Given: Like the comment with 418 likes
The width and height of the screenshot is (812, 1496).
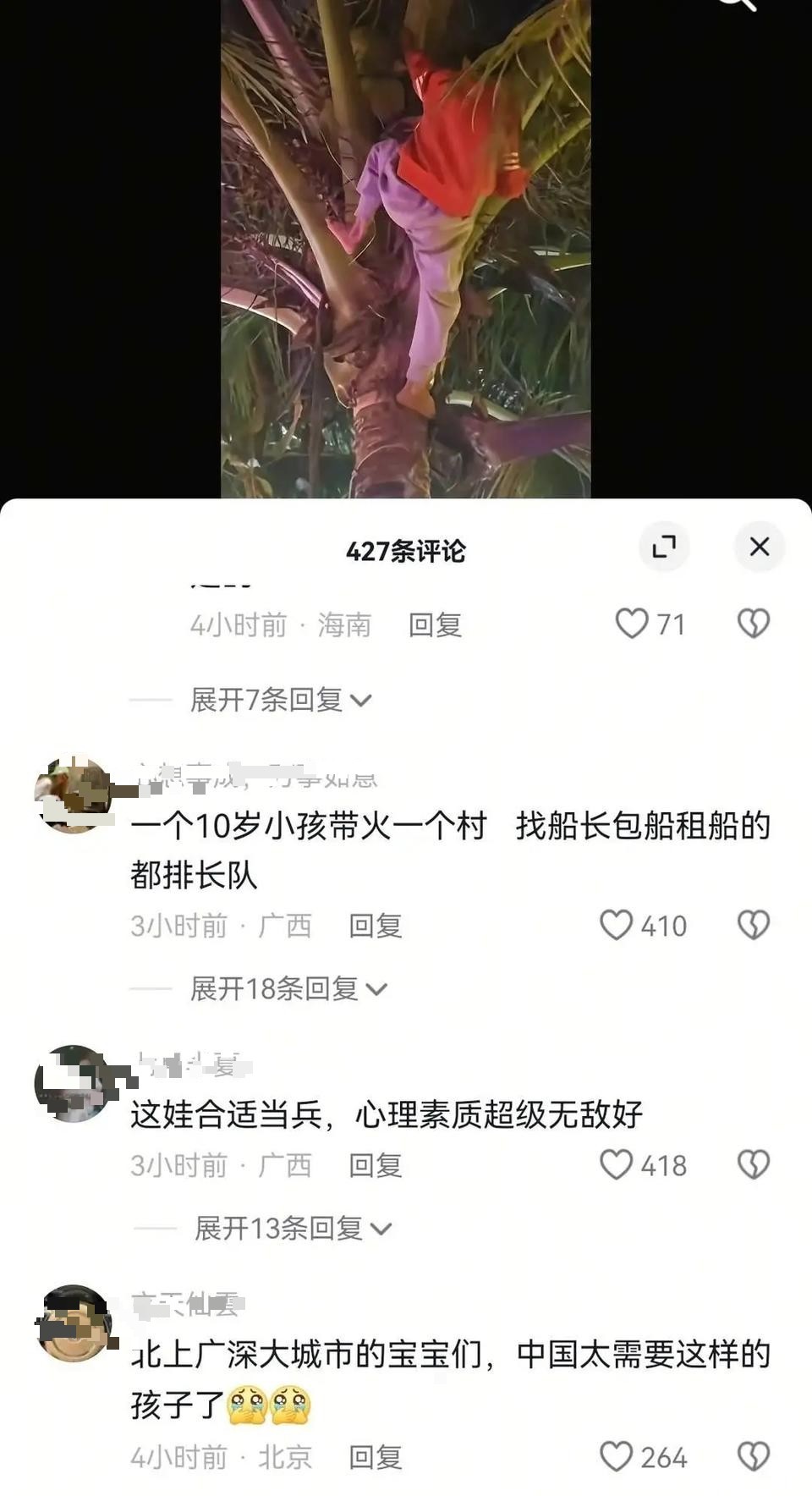Looking at the screenshot, I should tap(616, 1165).
